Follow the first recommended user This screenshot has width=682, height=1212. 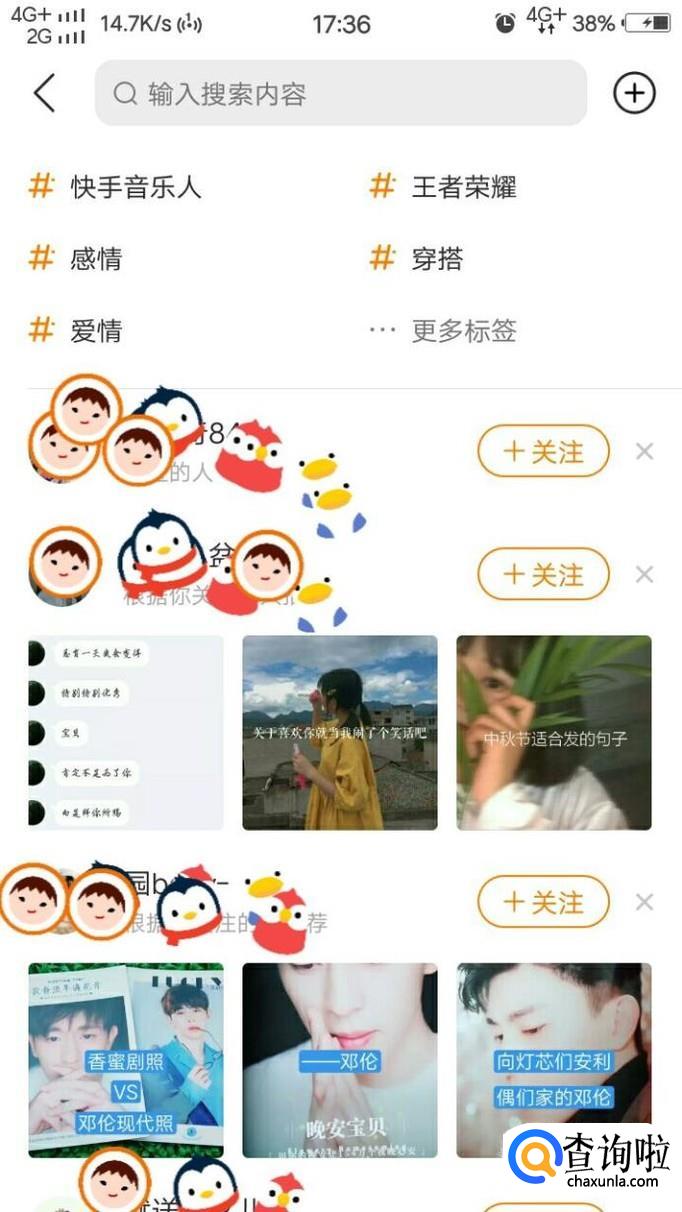543,452
